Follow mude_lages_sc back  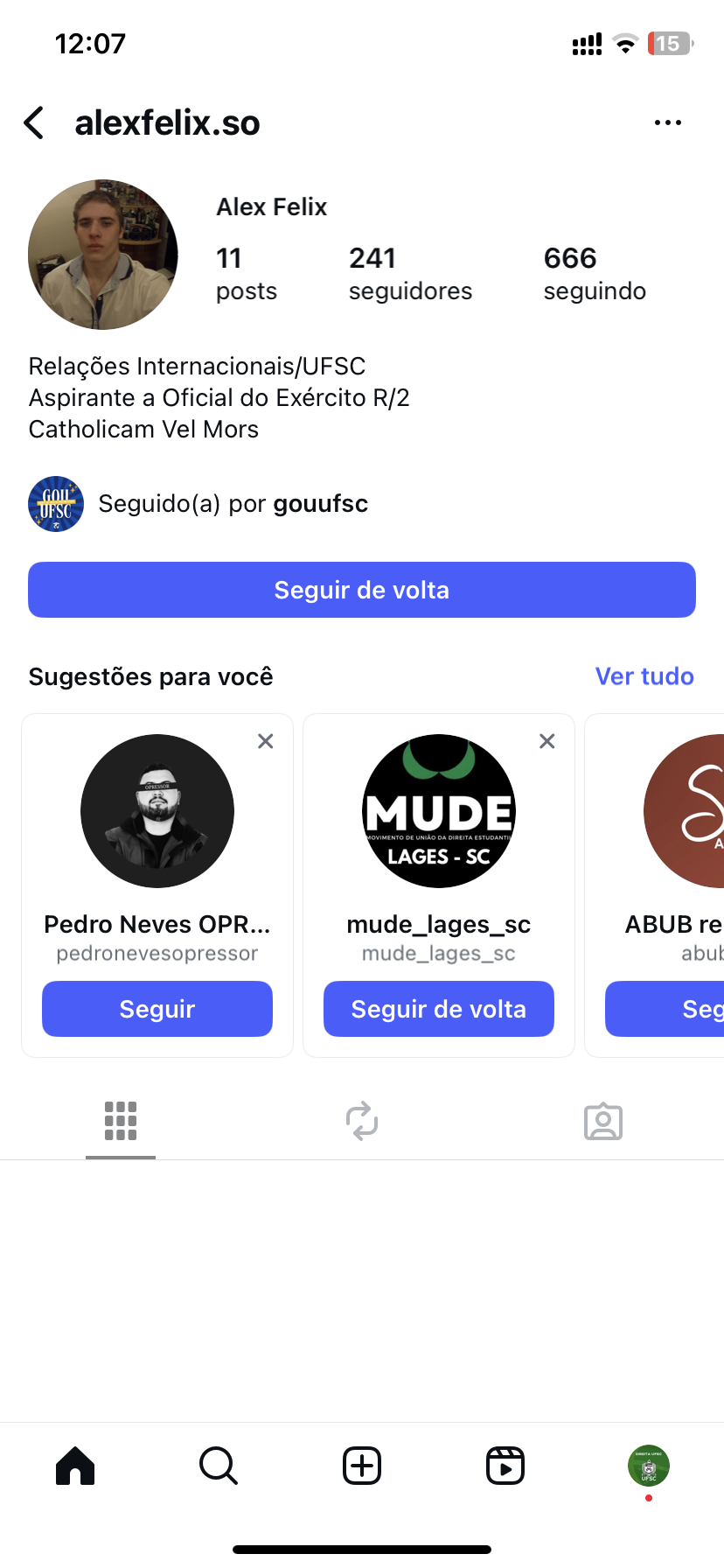pos(439,1009)
